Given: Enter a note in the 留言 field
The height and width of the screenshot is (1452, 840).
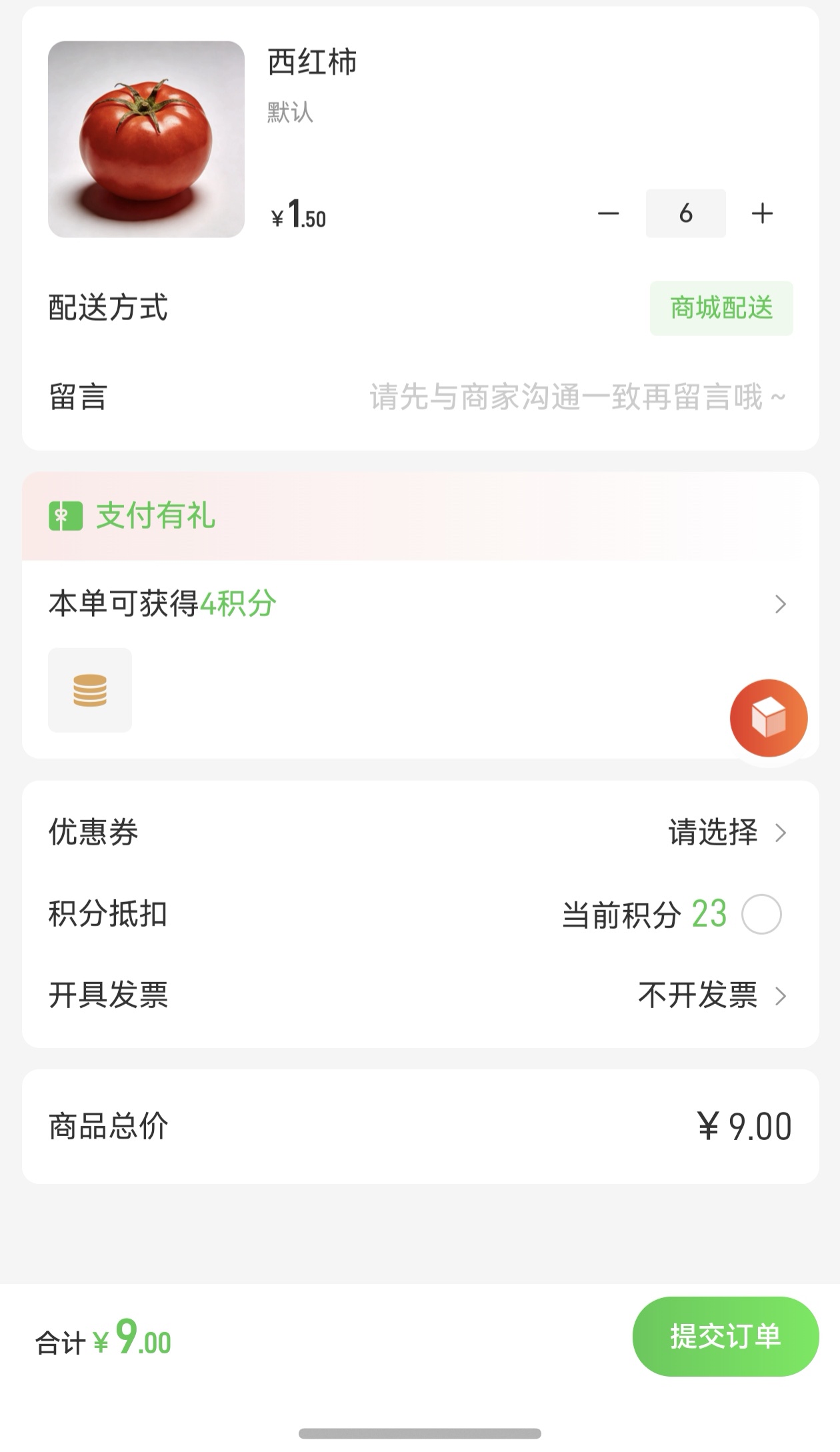Looking at the screenshot, I should point(577,397).
